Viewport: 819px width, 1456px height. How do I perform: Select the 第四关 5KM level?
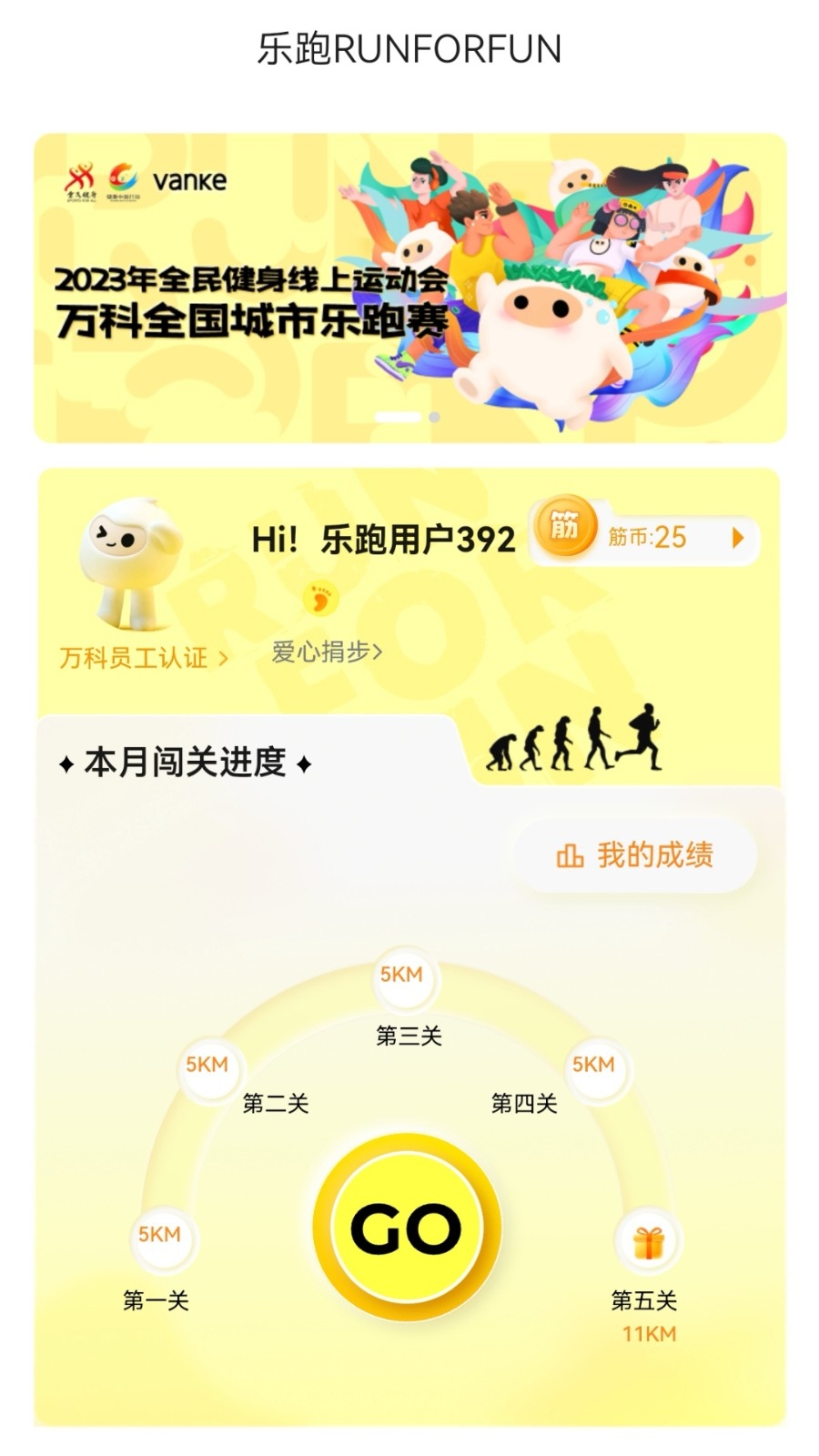pos(593,1066)
